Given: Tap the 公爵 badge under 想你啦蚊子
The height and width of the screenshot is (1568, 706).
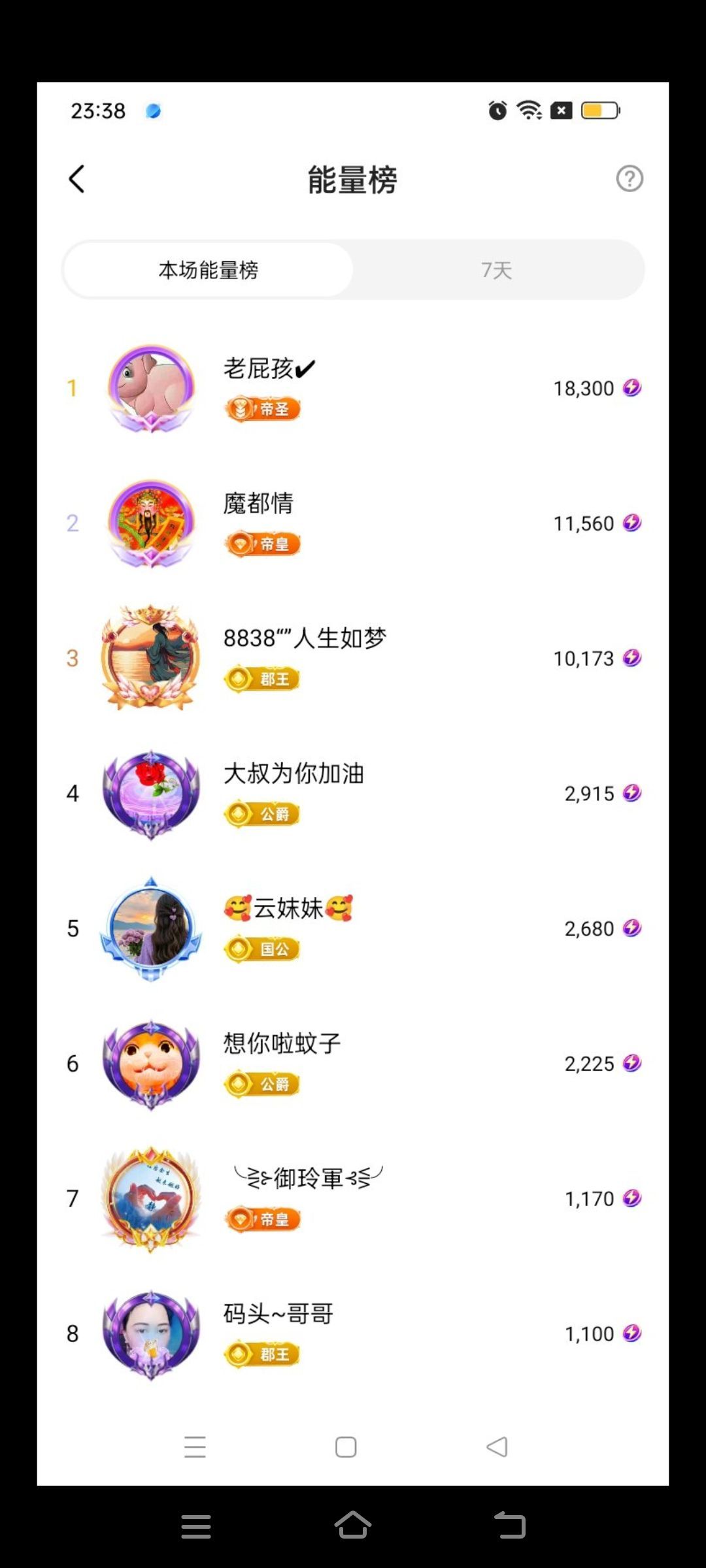Looking at the screenshot, I should coord(261,1084).
